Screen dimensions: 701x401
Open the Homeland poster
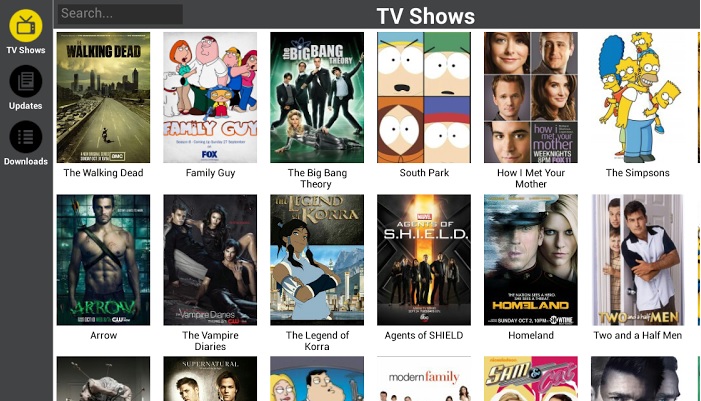[531, 260]
